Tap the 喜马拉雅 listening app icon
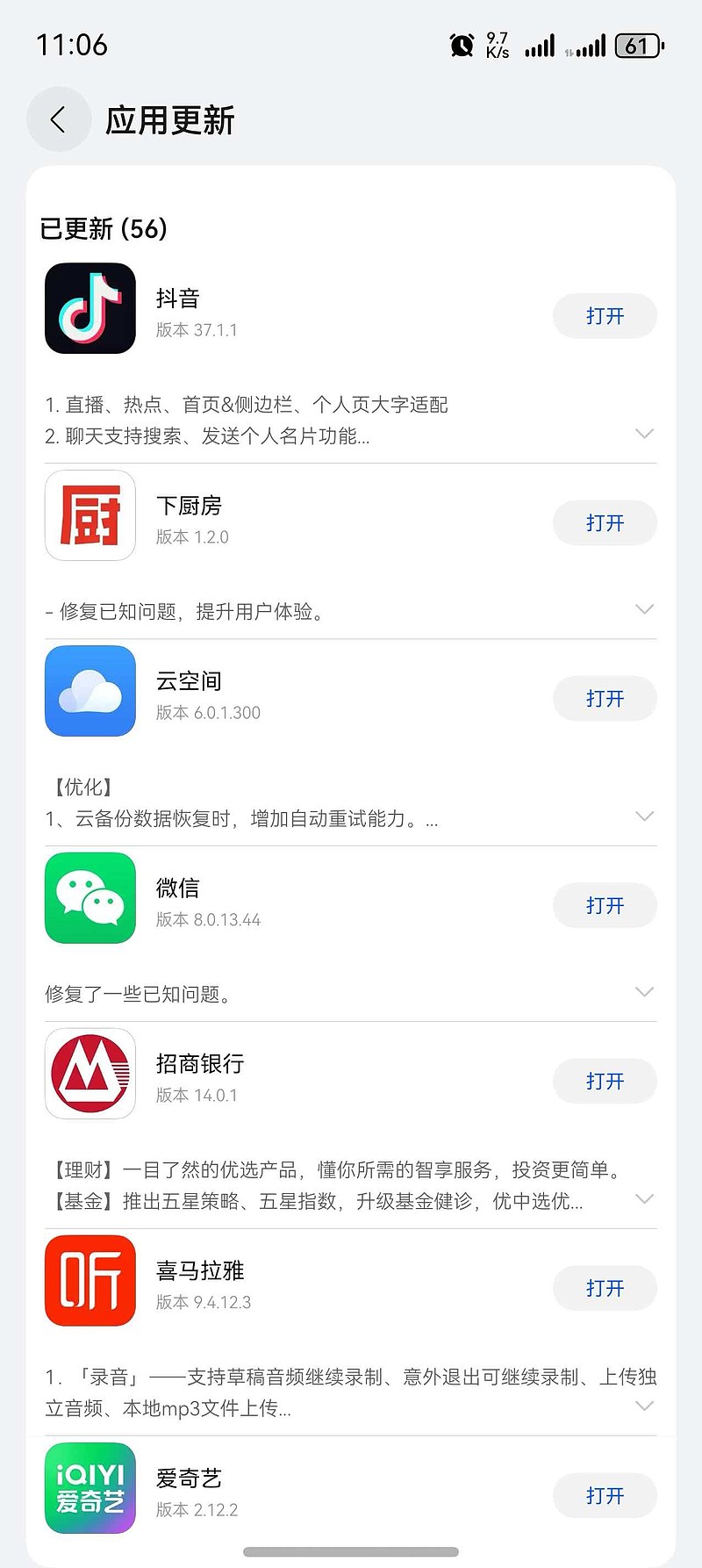Image resolution: width=702 pixels, height=1568 pixels. click(x=90, y=1281)
